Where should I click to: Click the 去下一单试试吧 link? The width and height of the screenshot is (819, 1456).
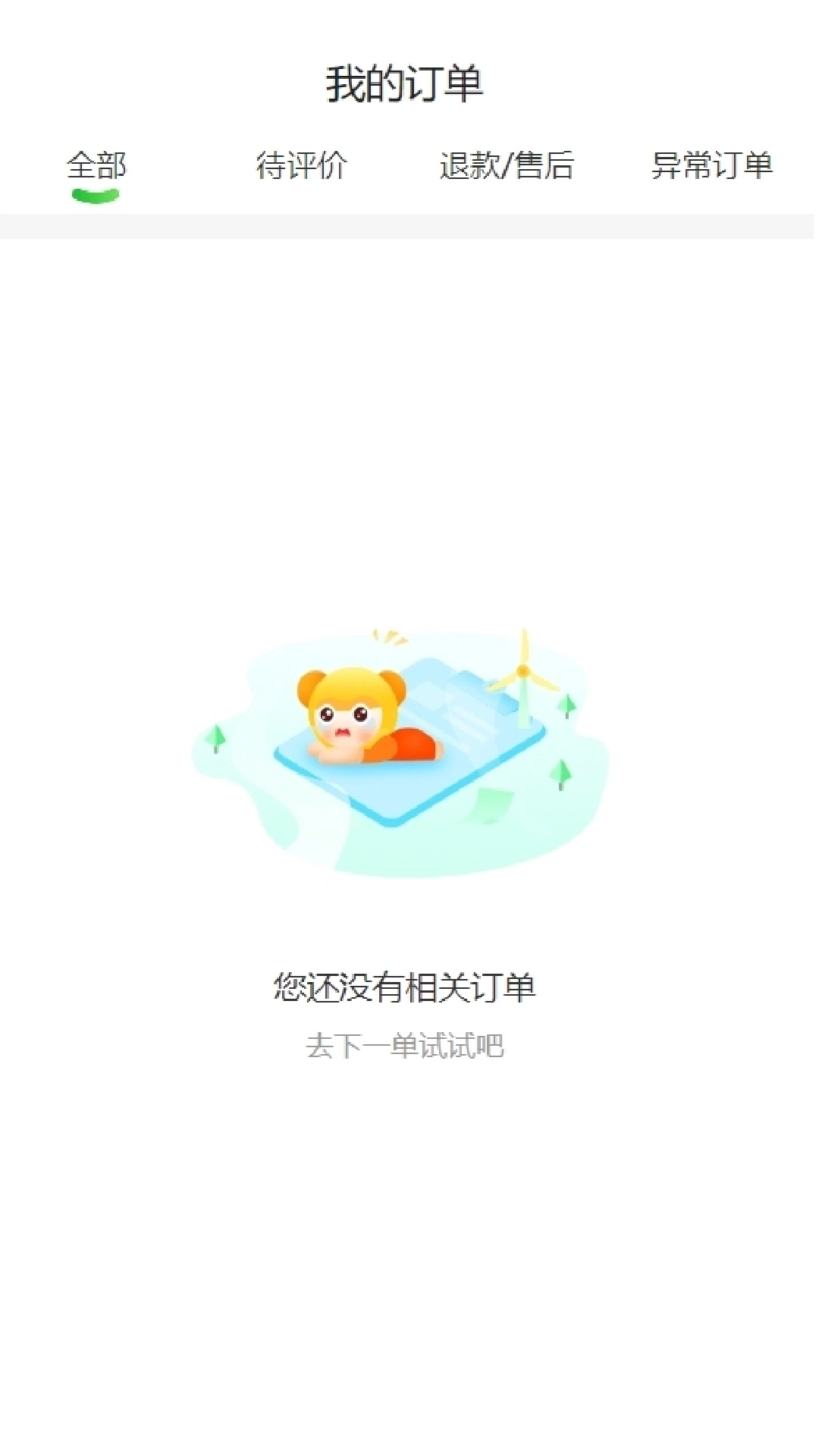pos(409,1047)
